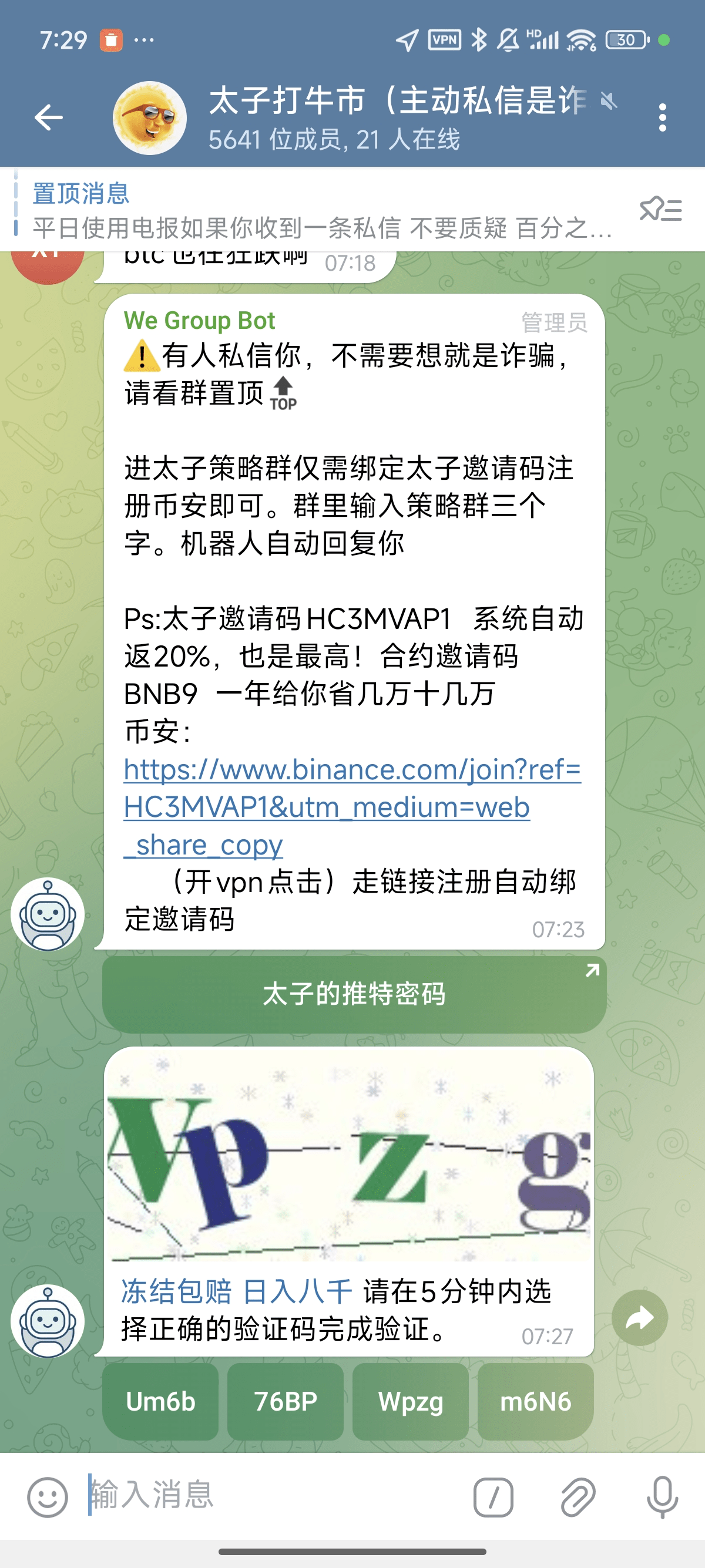Open the emoji picker

47,1497
